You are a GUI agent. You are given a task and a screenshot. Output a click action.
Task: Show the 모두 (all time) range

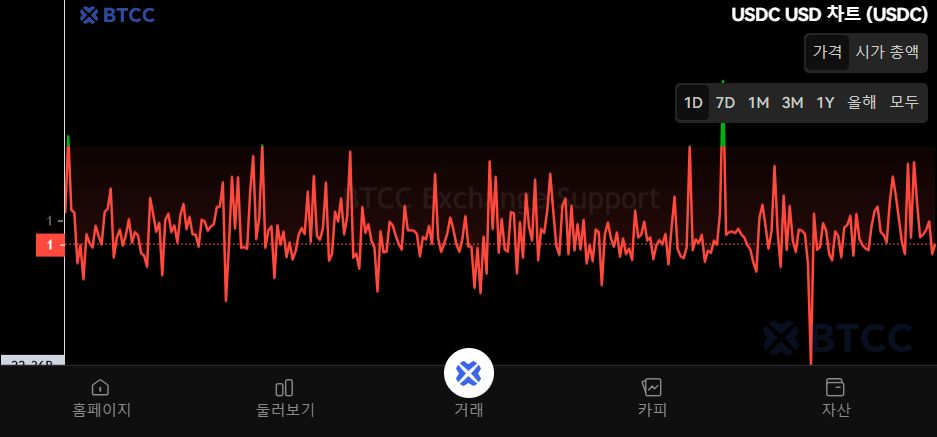[x=904, y=102]
